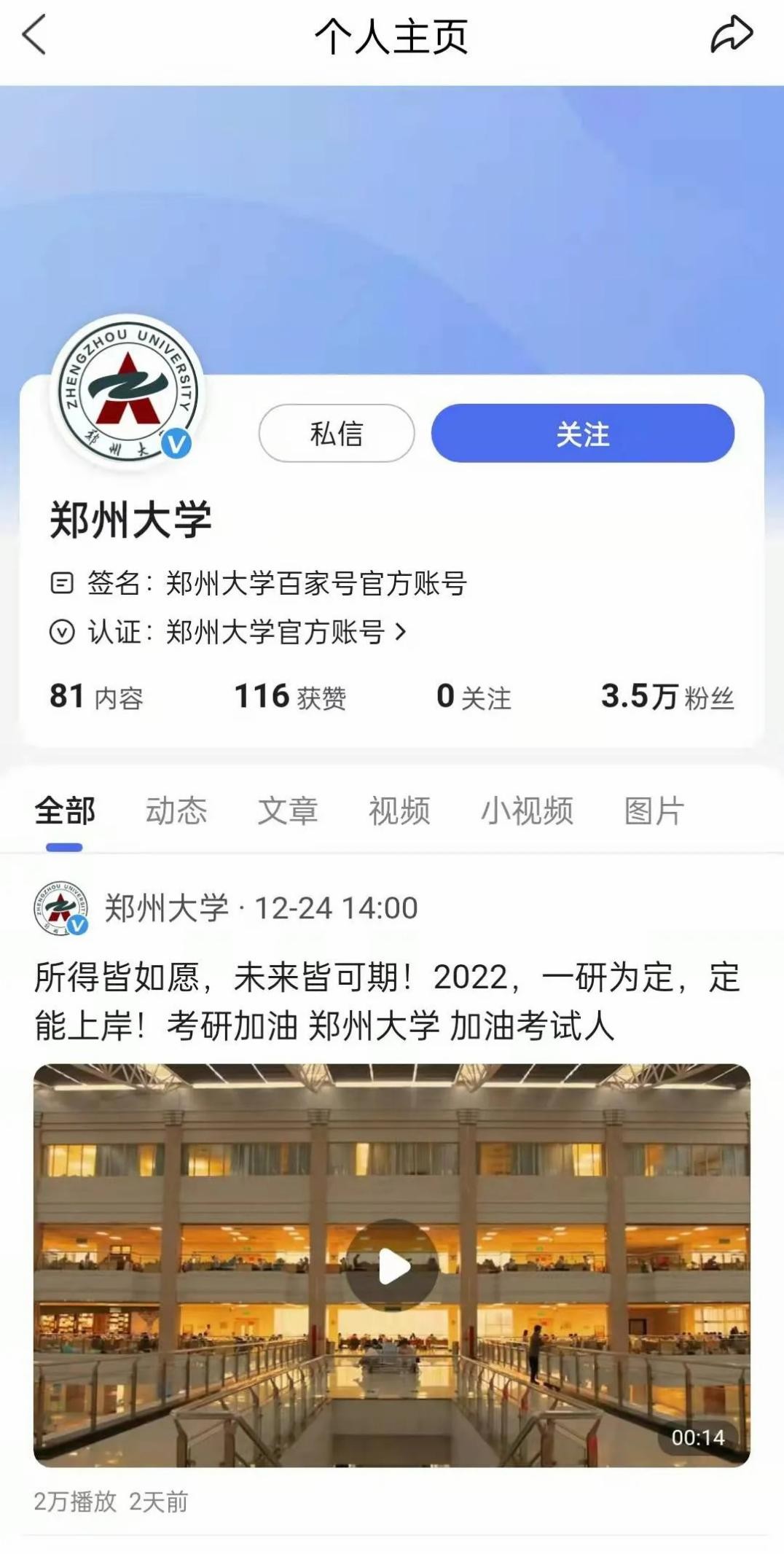The height and width of the screenshot is (1554, 784).
Task: Tap the certification (认证) V icon
Action: tap(62, 630)
